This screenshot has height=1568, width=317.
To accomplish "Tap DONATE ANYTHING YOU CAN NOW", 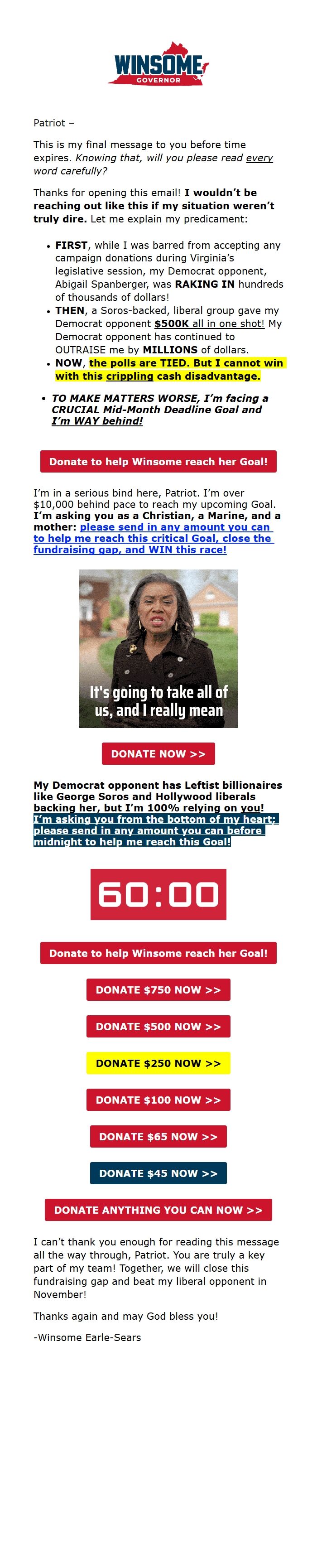I will coord(158,1210).
